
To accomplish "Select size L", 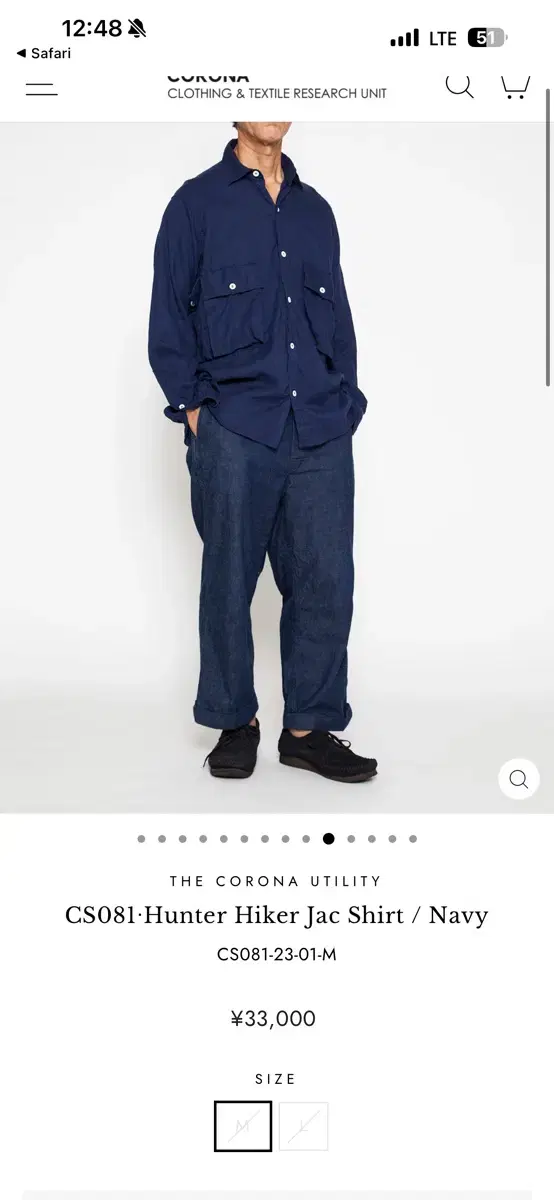I will (303, 1126).
